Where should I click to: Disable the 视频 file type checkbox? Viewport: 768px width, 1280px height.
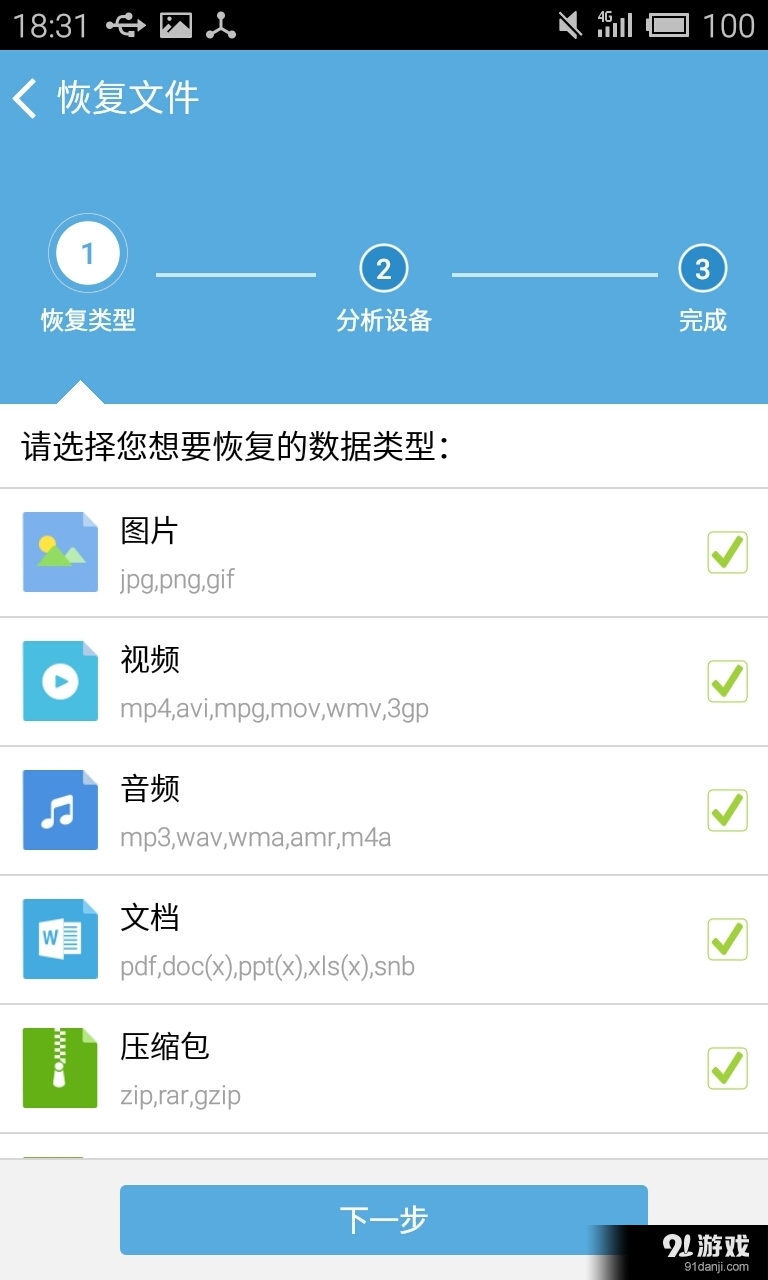pyautogui.click(x=727, y=681)
